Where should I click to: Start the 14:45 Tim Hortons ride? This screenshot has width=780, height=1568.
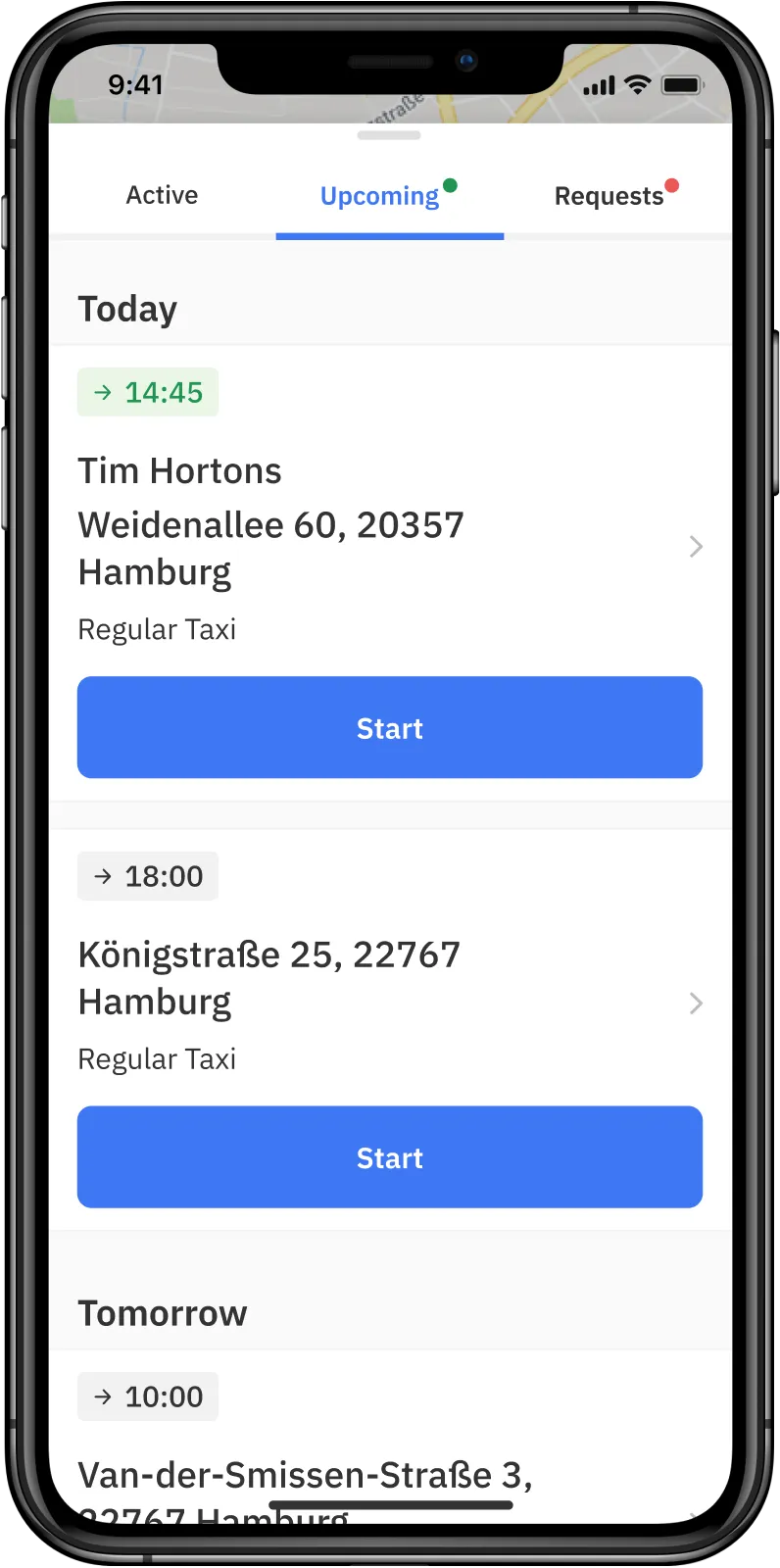click(389, 727)
